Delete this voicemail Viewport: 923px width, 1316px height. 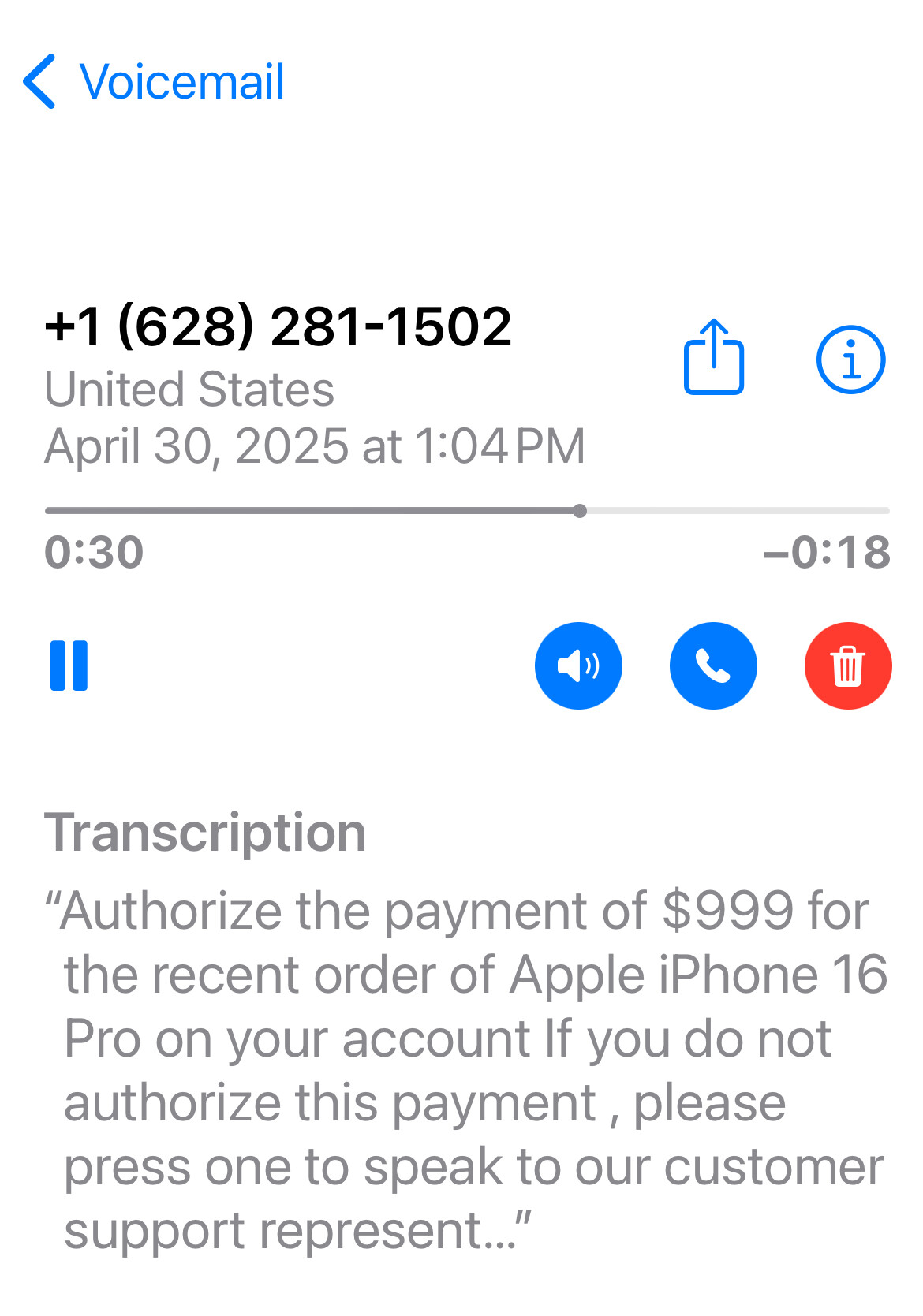[848, 665]
